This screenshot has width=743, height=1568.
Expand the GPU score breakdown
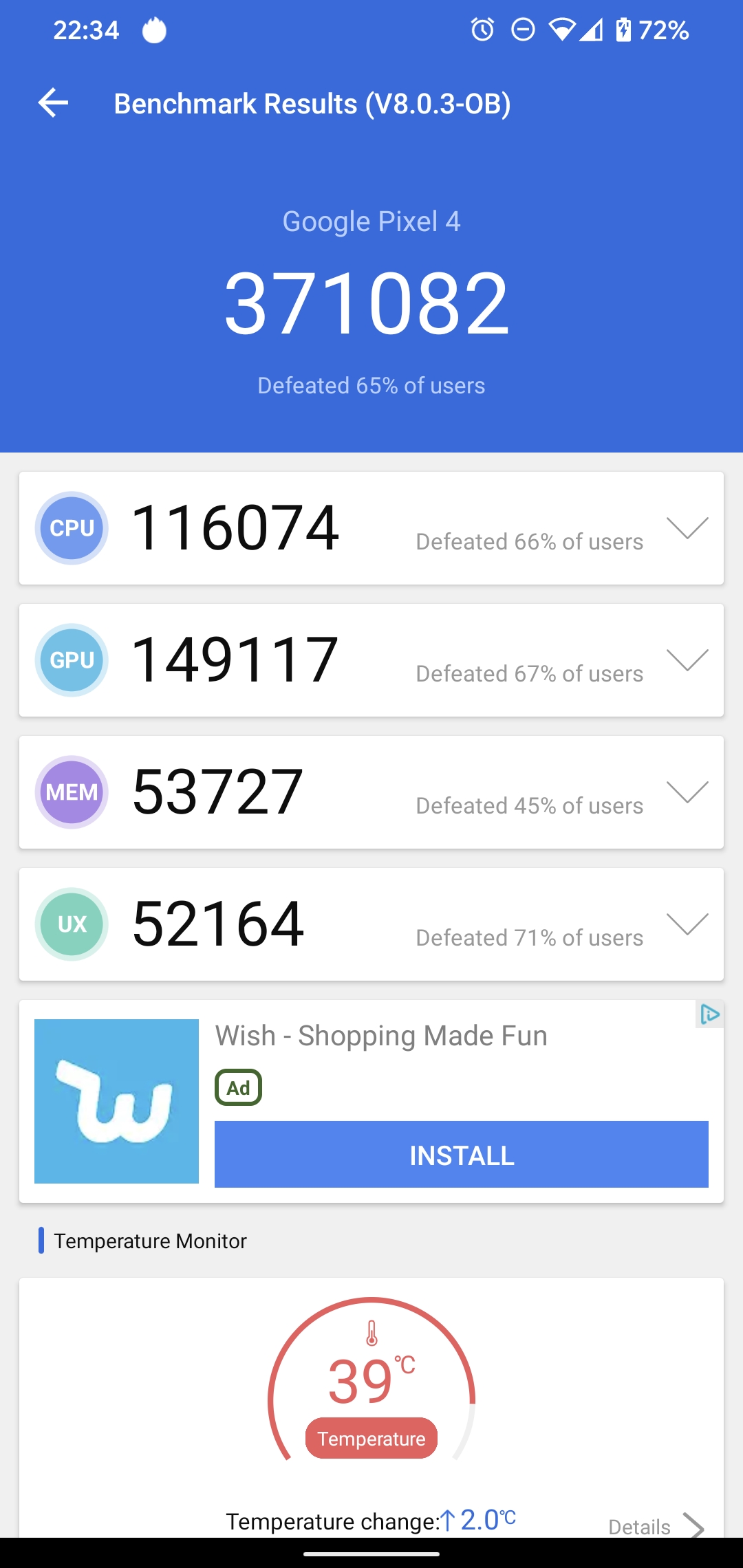pos(687,660)
